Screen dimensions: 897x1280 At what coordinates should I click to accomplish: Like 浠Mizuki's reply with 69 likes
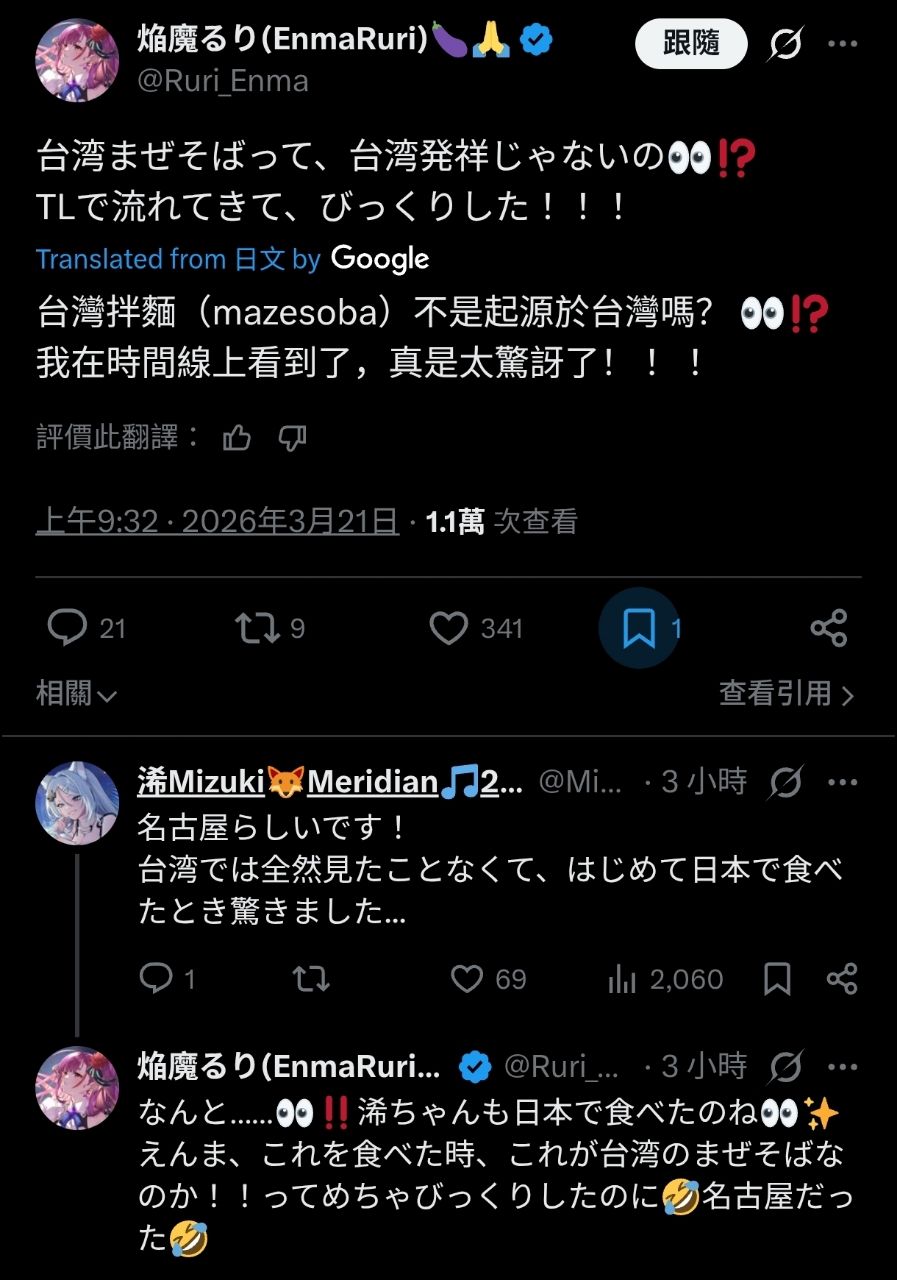(x=467, y=979)
